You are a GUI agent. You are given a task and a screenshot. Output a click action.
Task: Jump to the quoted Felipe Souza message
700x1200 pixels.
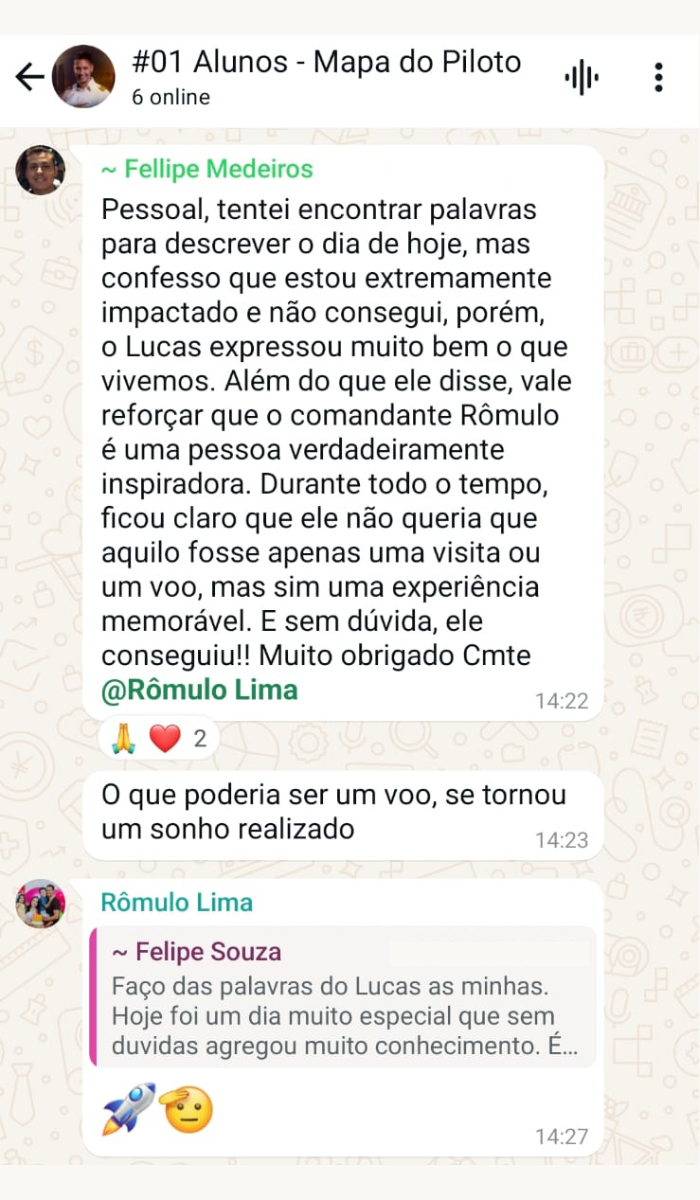pos(340,997)
